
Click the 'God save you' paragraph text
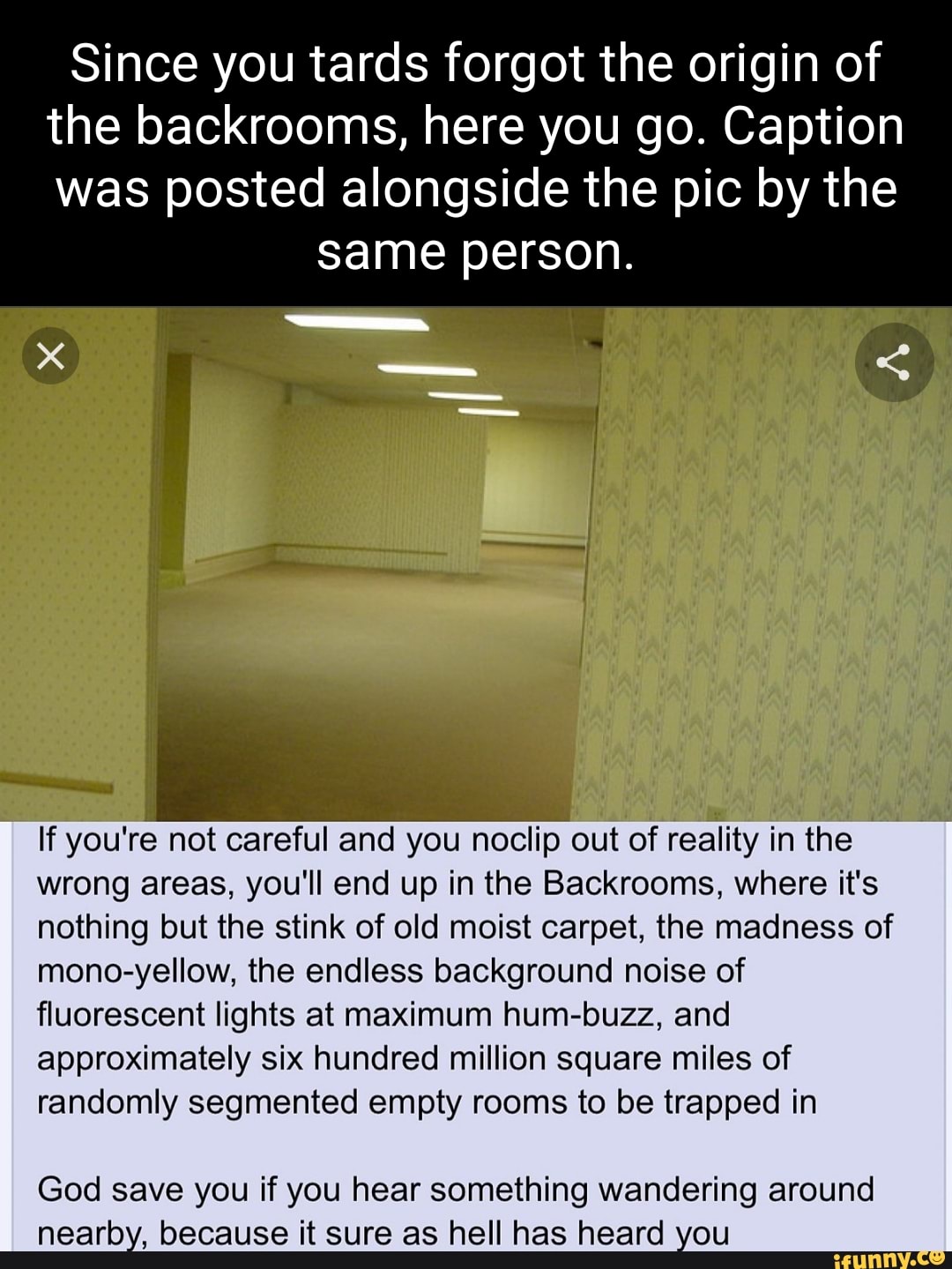454,1189
